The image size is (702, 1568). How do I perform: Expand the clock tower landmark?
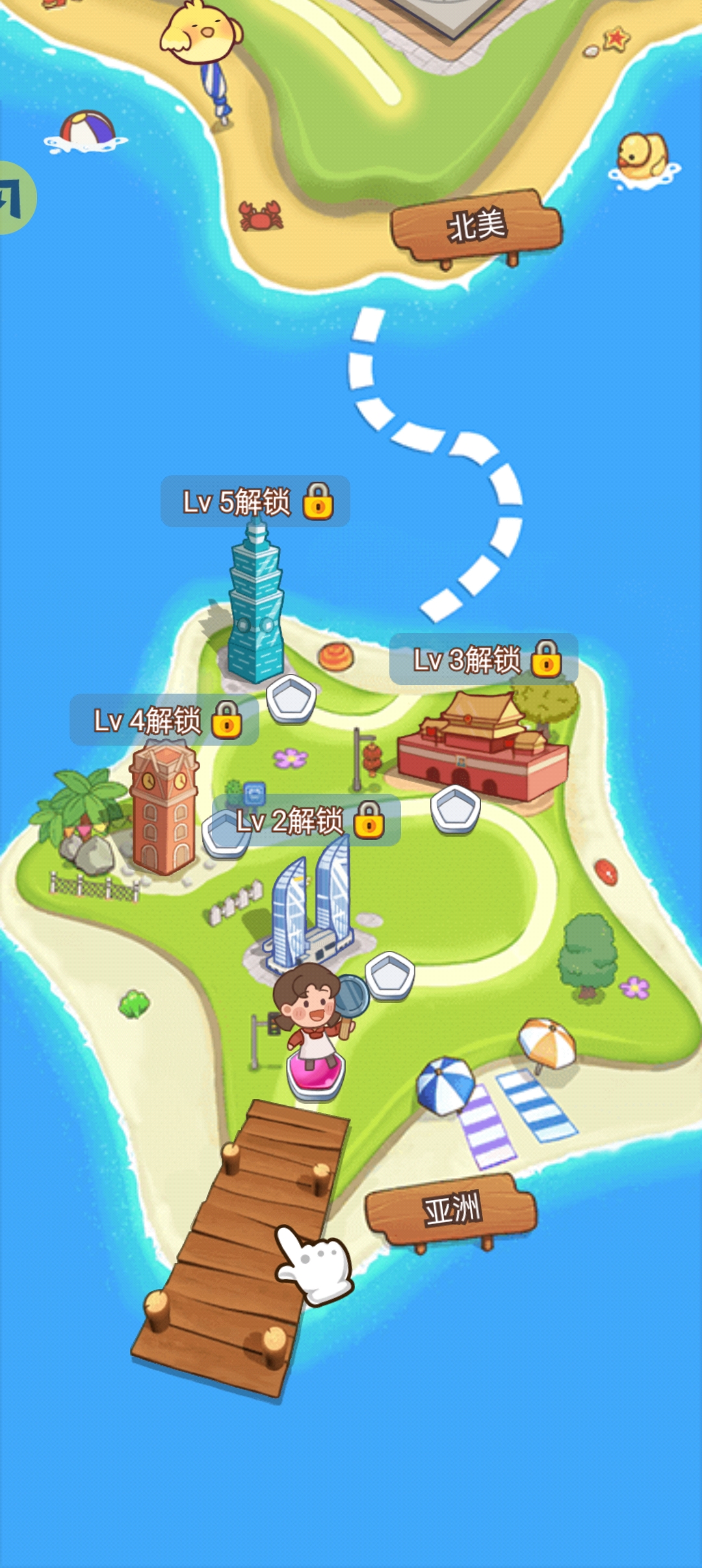pyautogui.click(x=164, y=806)
